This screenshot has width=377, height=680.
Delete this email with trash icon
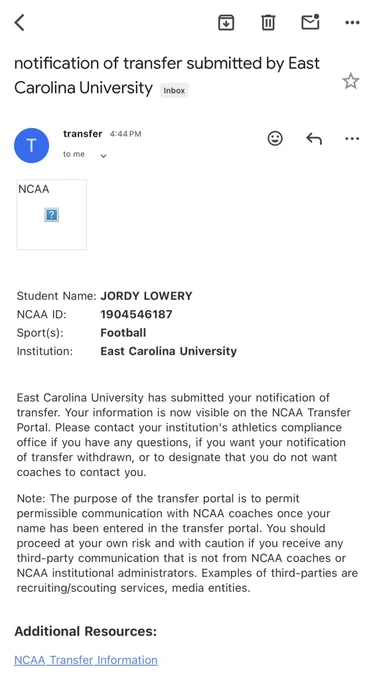coord(268,23)
